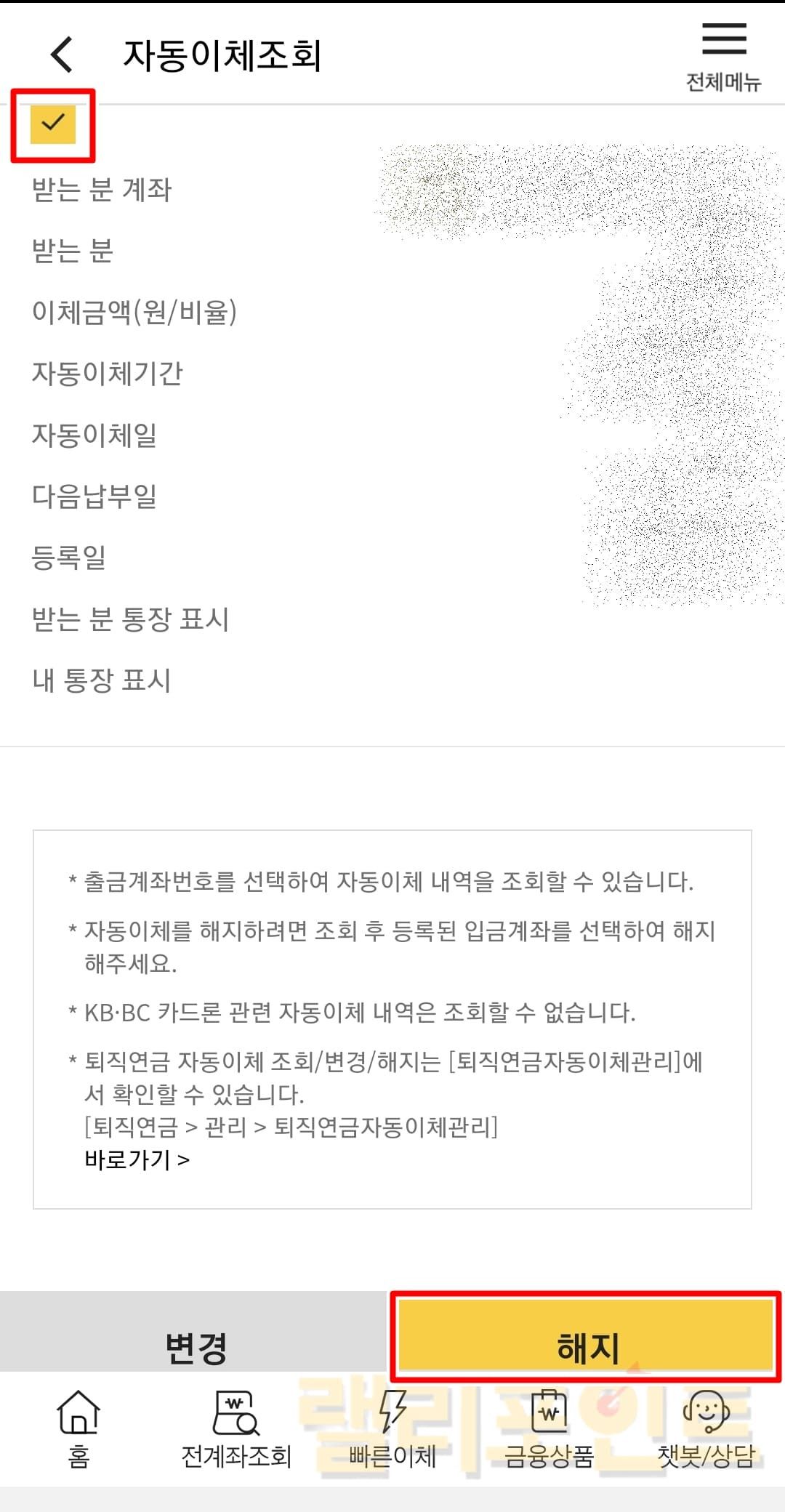Switch to the 금융상품 tab
Image resolution: width=785 pixels, height=1512 pixels.
pos(549,1428)
